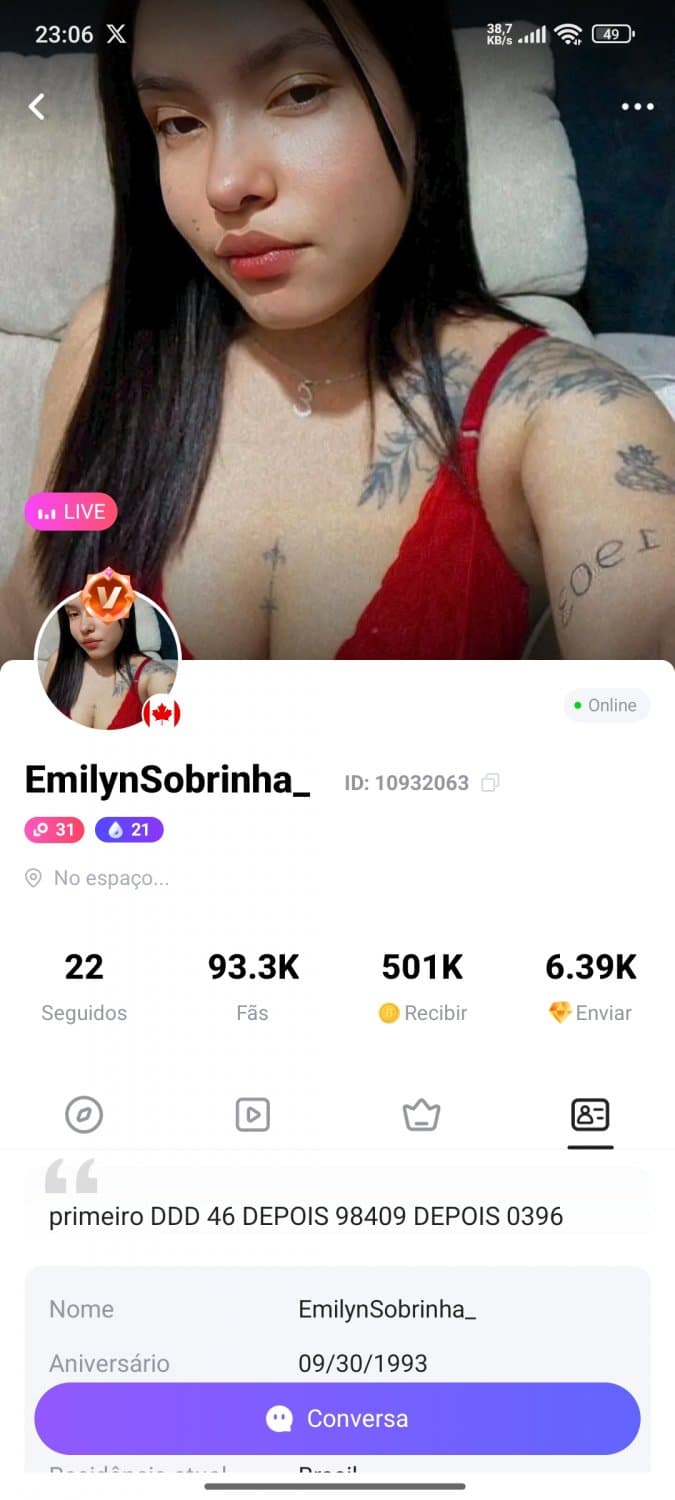Open the 501K Recibir stat
The width and height of the screenshot is (675, 1500).
click(422, 985)
